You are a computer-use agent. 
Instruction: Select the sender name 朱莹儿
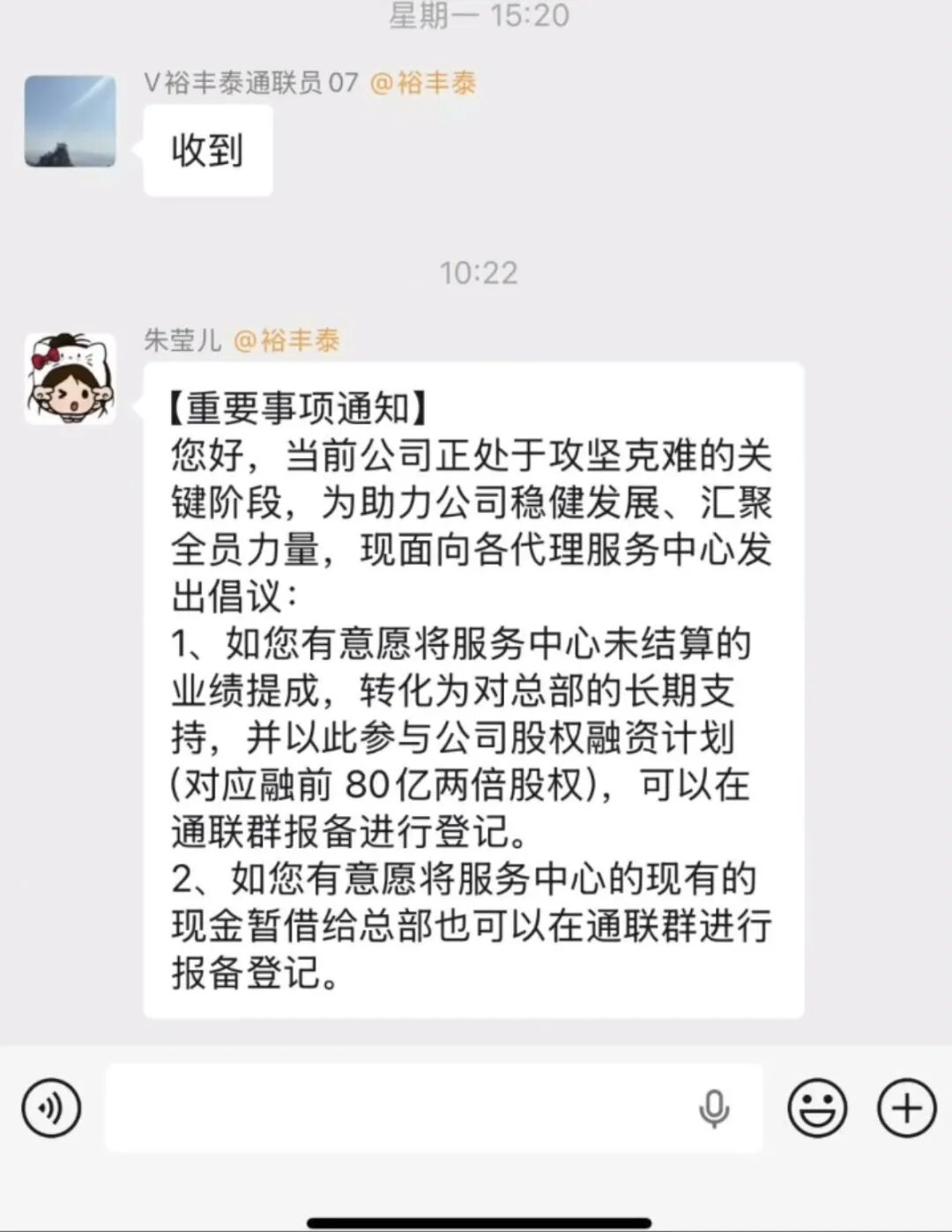181,342
